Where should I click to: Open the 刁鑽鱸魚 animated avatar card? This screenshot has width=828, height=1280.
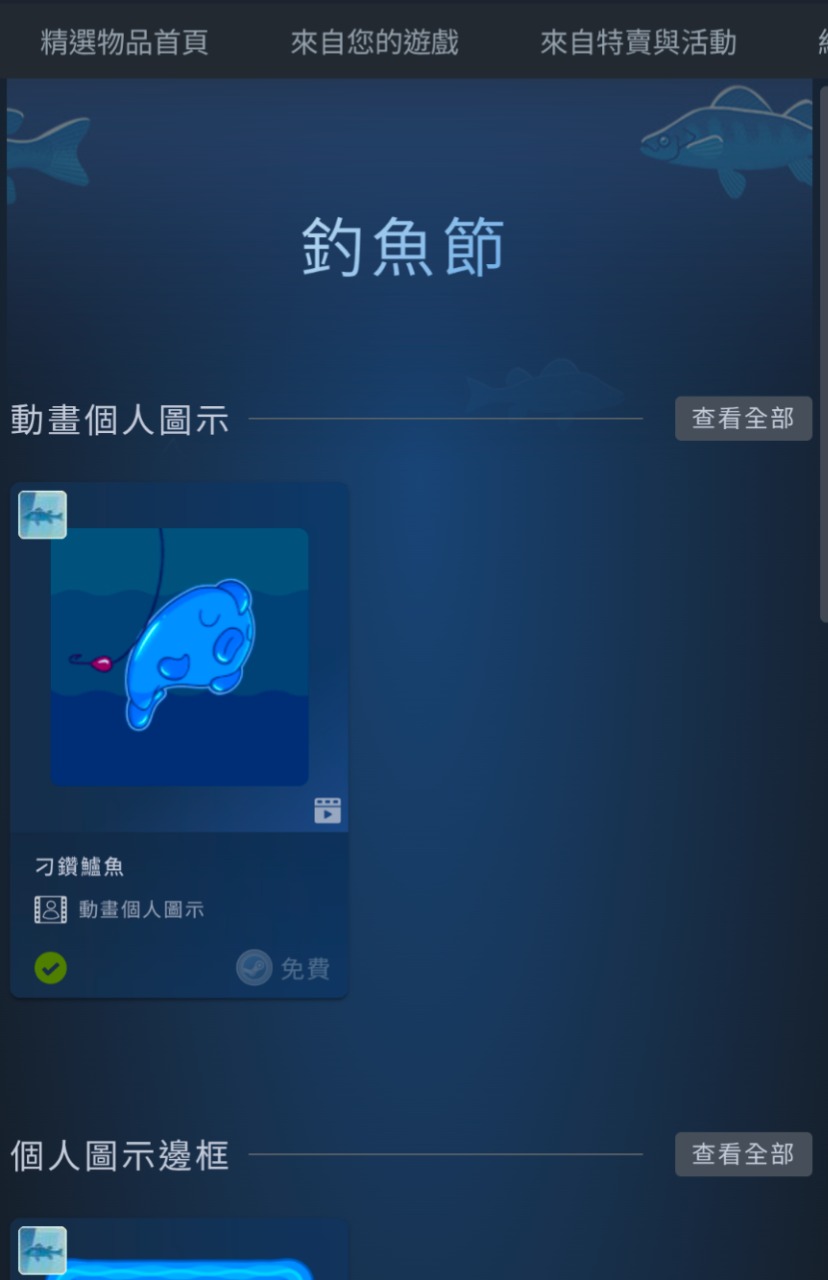(x=180, y=740)
